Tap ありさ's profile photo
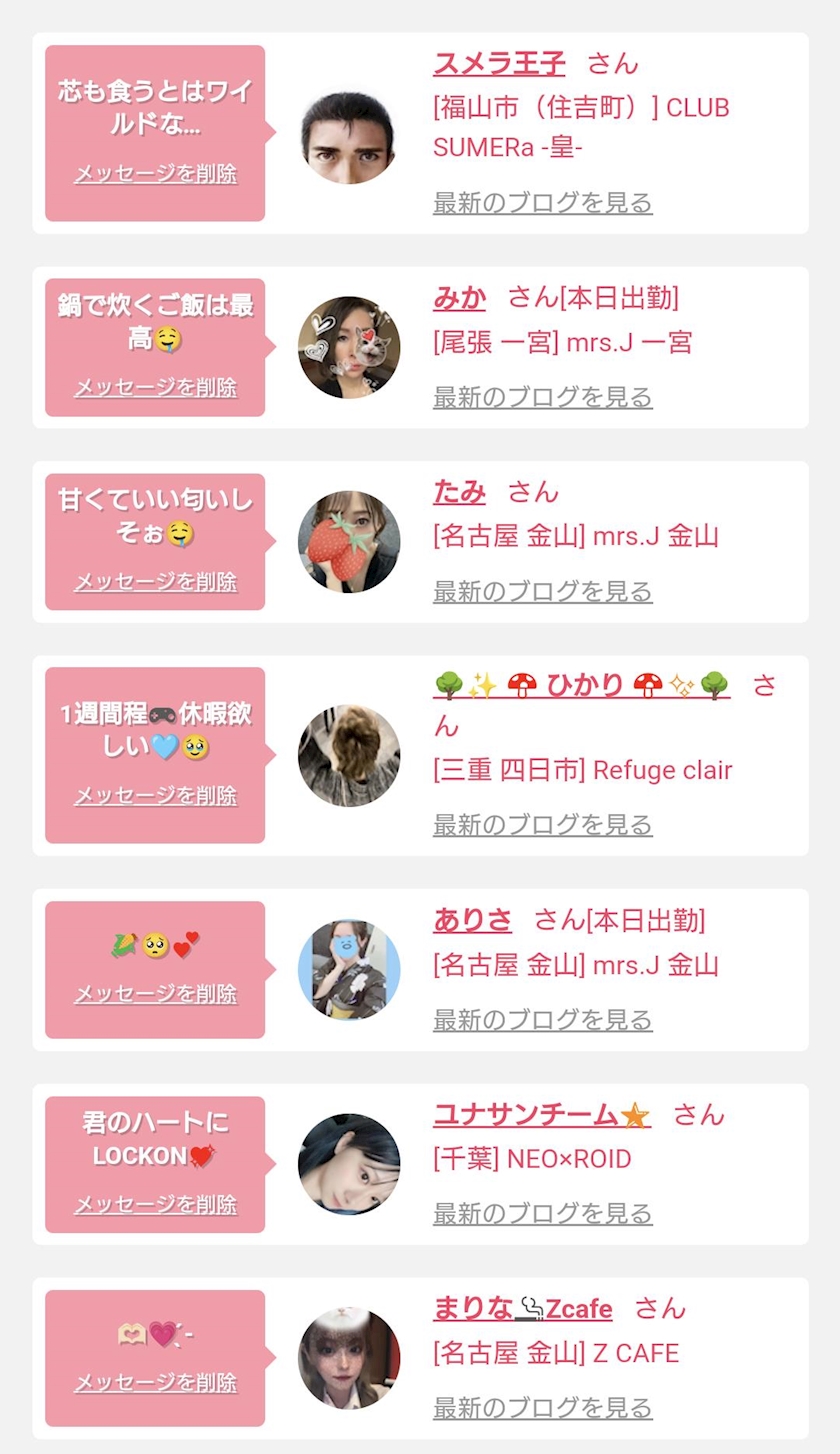Screen dimensions: 840x1454 point(349,970)
